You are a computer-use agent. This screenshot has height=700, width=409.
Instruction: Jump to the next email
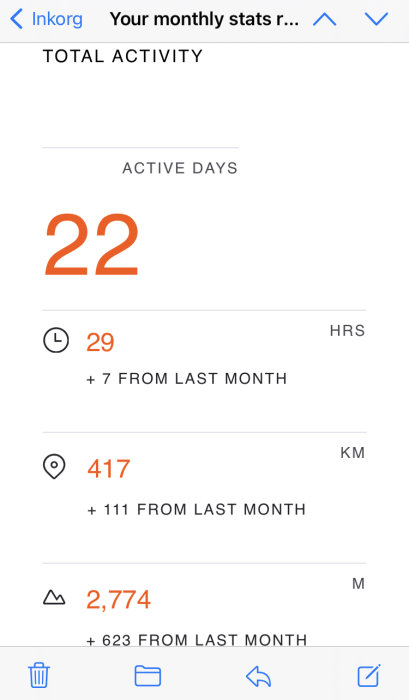click(x=376, y=19)
